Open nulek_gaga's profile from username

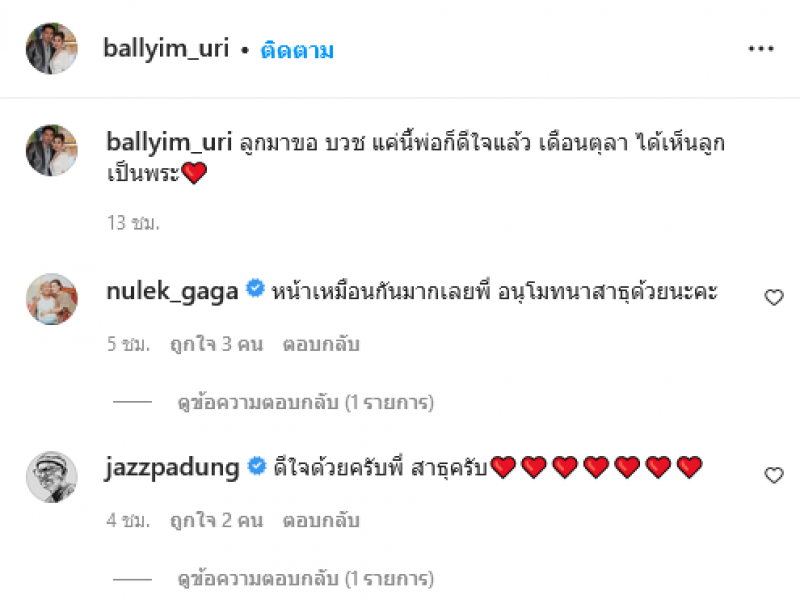pyautogui.click(x=171, y=291)
